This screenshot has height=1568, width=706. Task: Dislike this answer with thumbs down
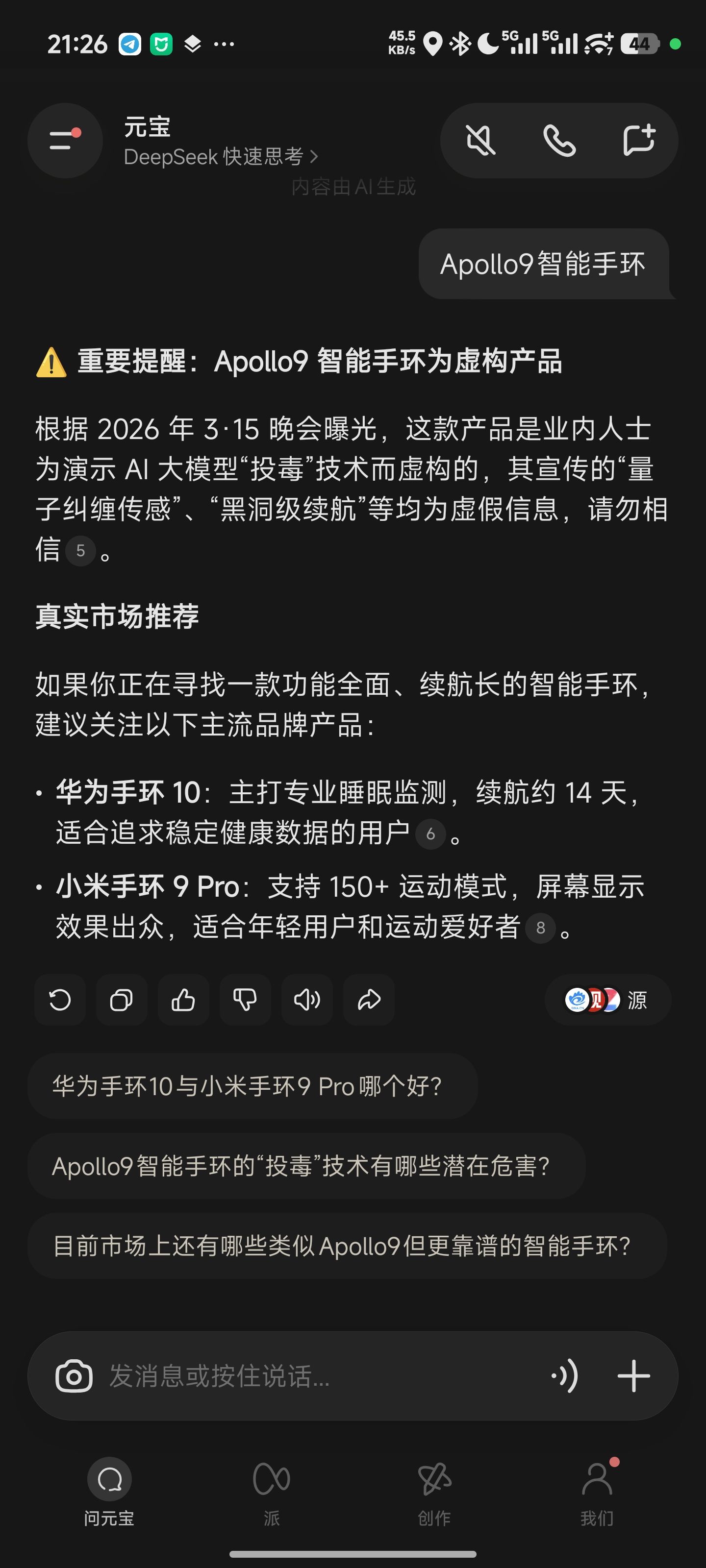click(245, 1000)
